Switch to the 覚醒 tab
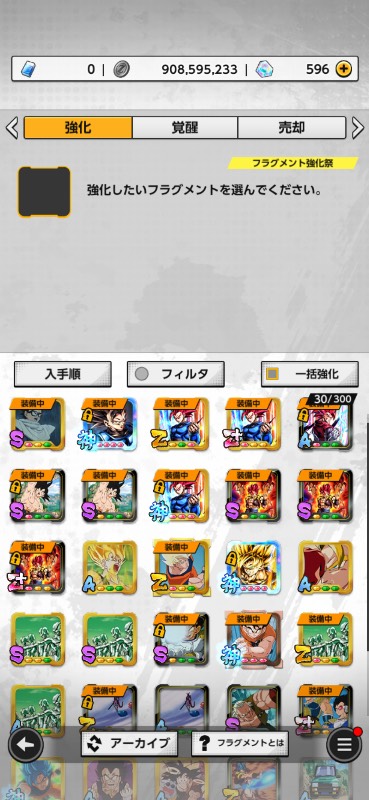This screenshot has height=800, width=369. 185,127
